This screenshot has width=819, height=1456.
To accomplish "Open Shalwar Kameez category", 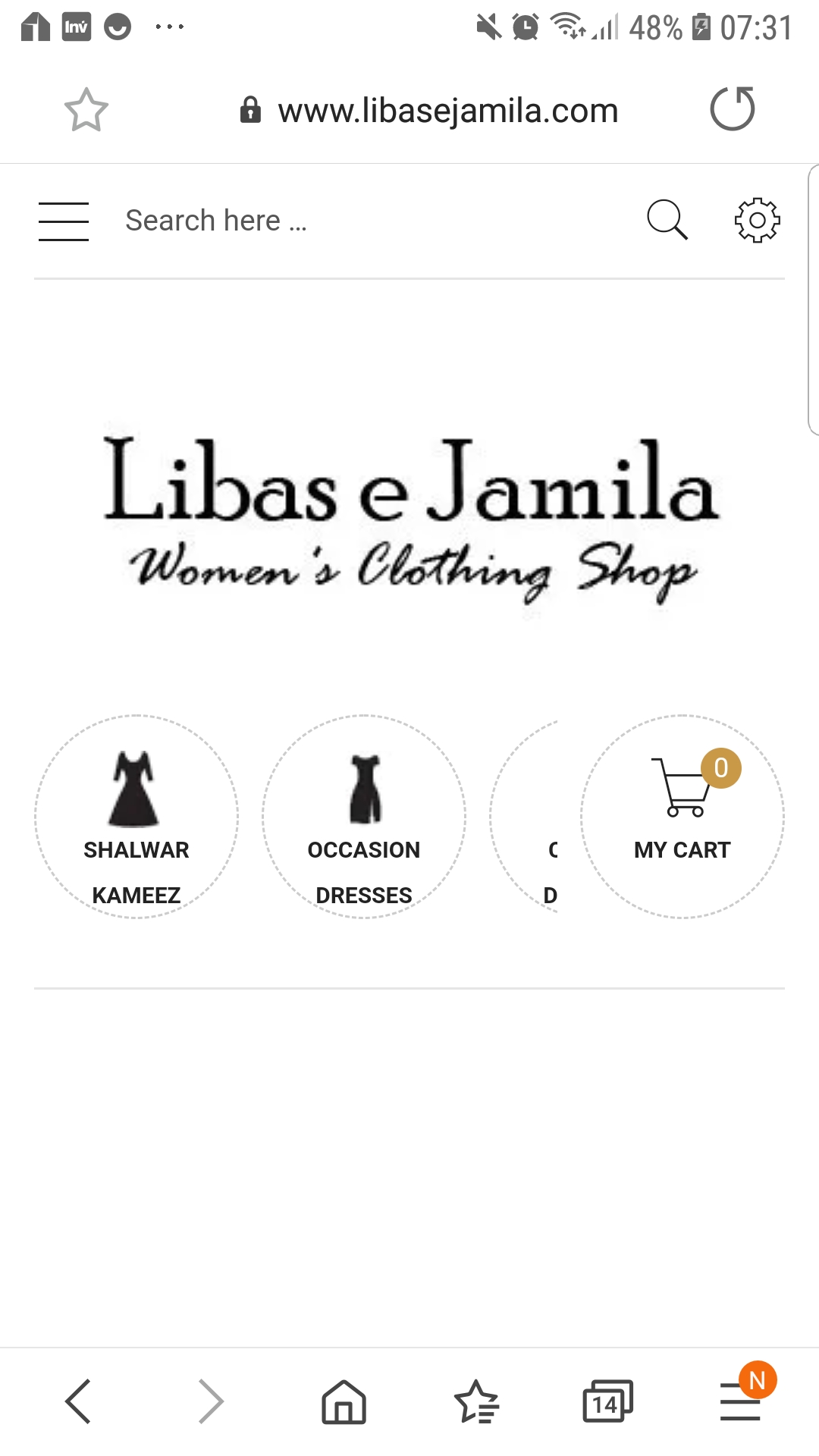I will pyautogui.click(x=136, y=817).
